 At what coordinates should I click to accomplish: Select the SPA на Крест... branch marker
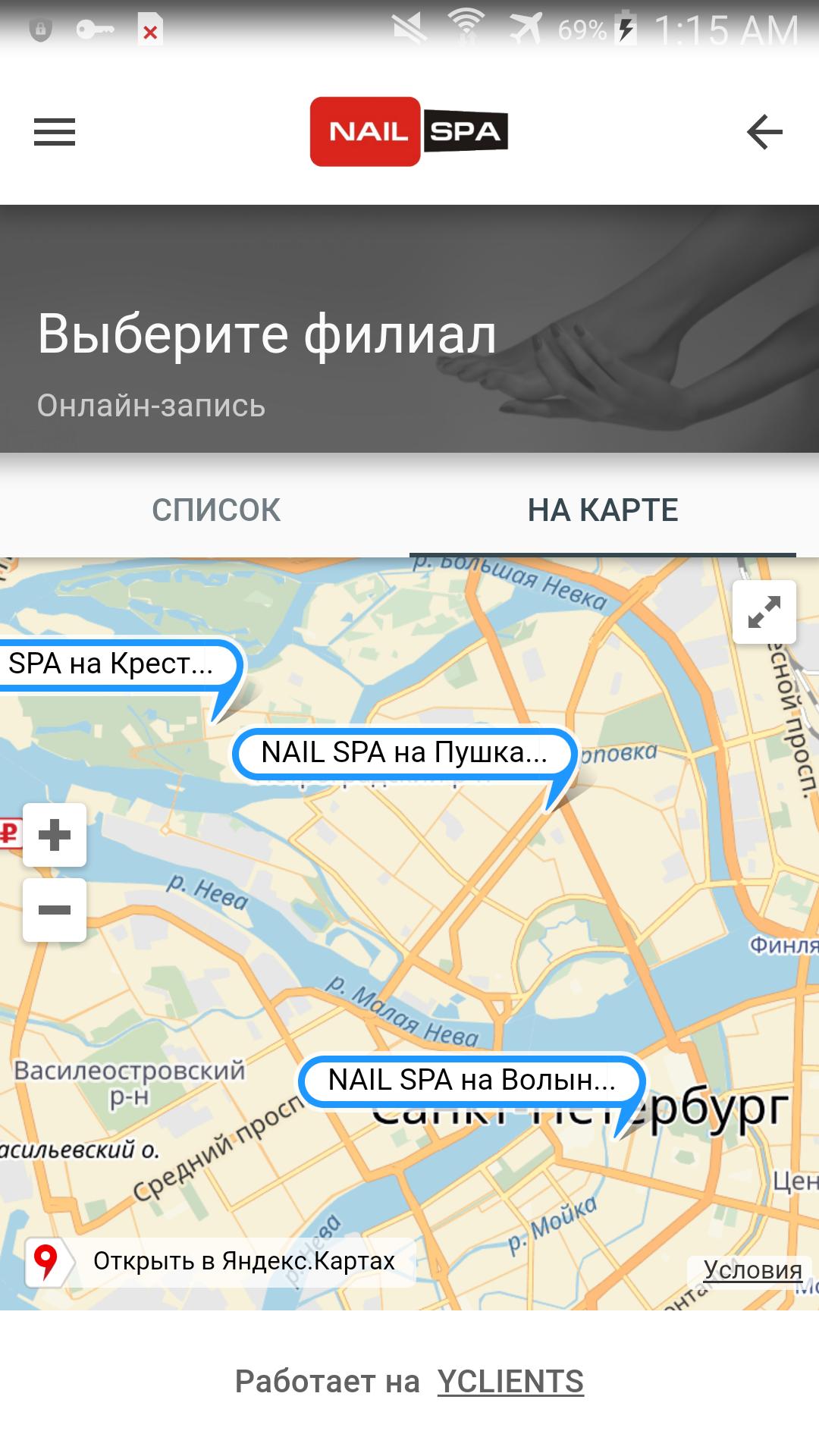[114, 664]
